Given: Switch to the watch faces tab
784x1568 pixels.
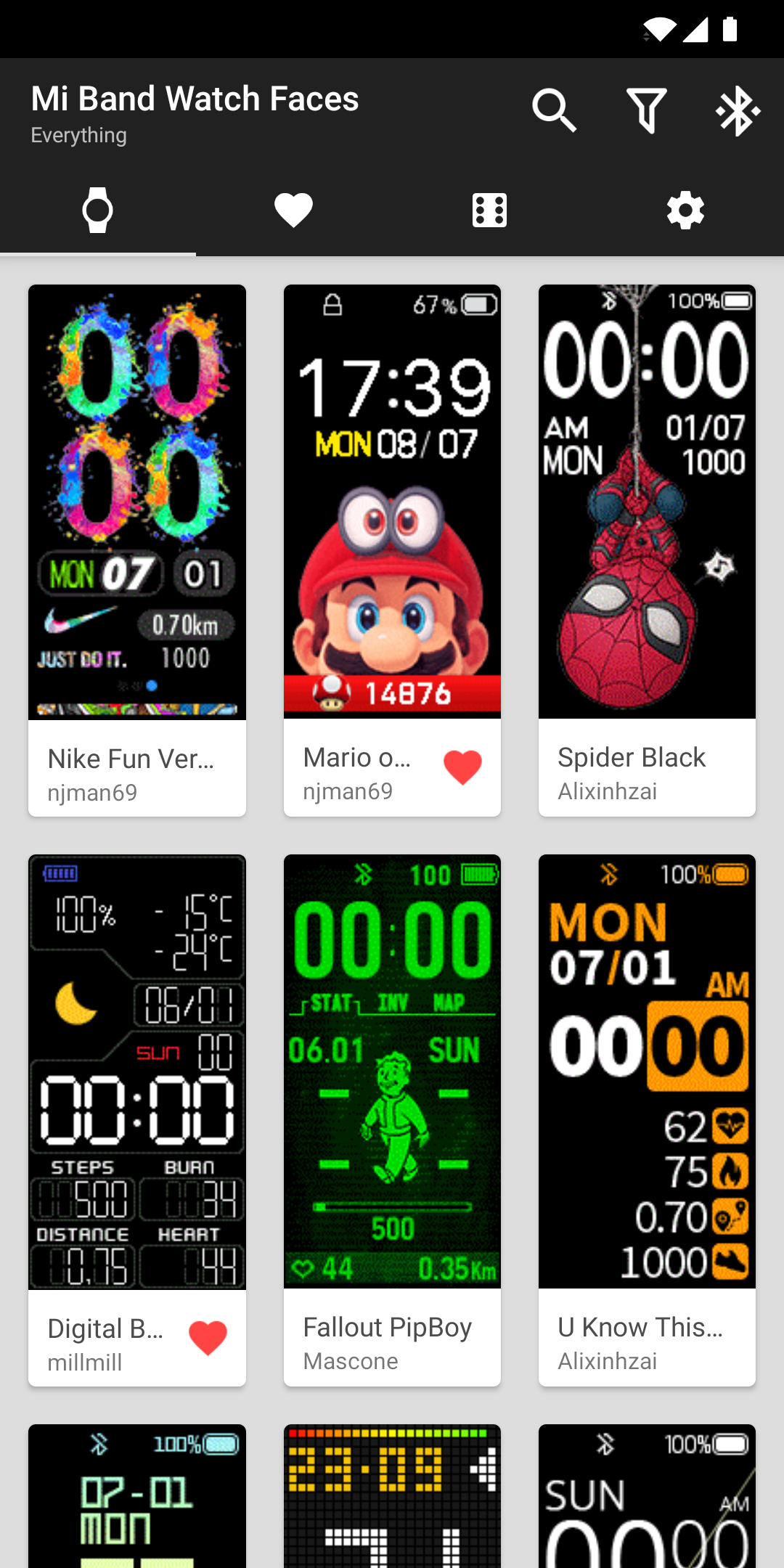Looking at the screenshot, I should click(x=98, y=211).
